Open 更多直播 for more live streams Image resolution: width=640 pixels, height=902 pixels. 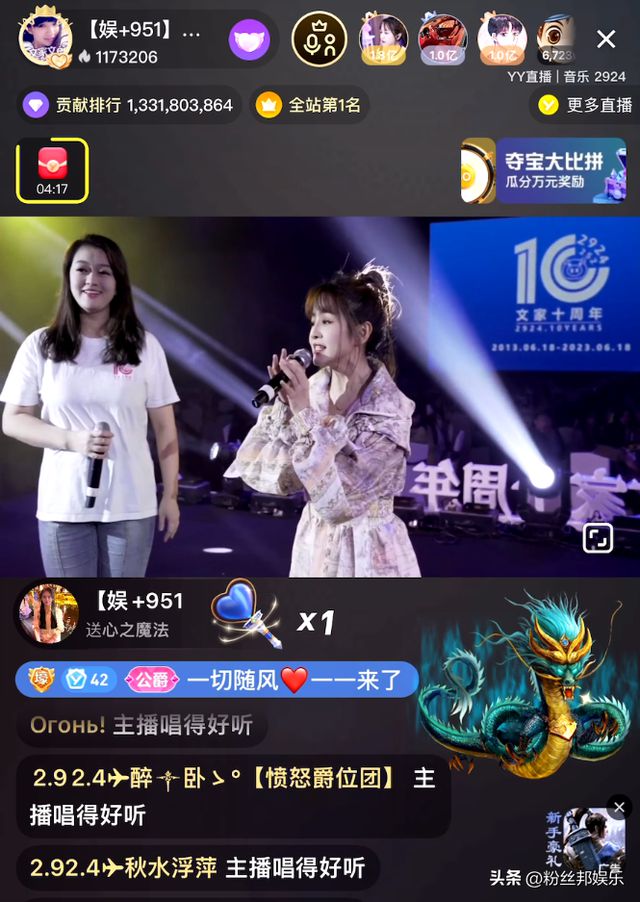pyautogui.click(x=585, y=105)
